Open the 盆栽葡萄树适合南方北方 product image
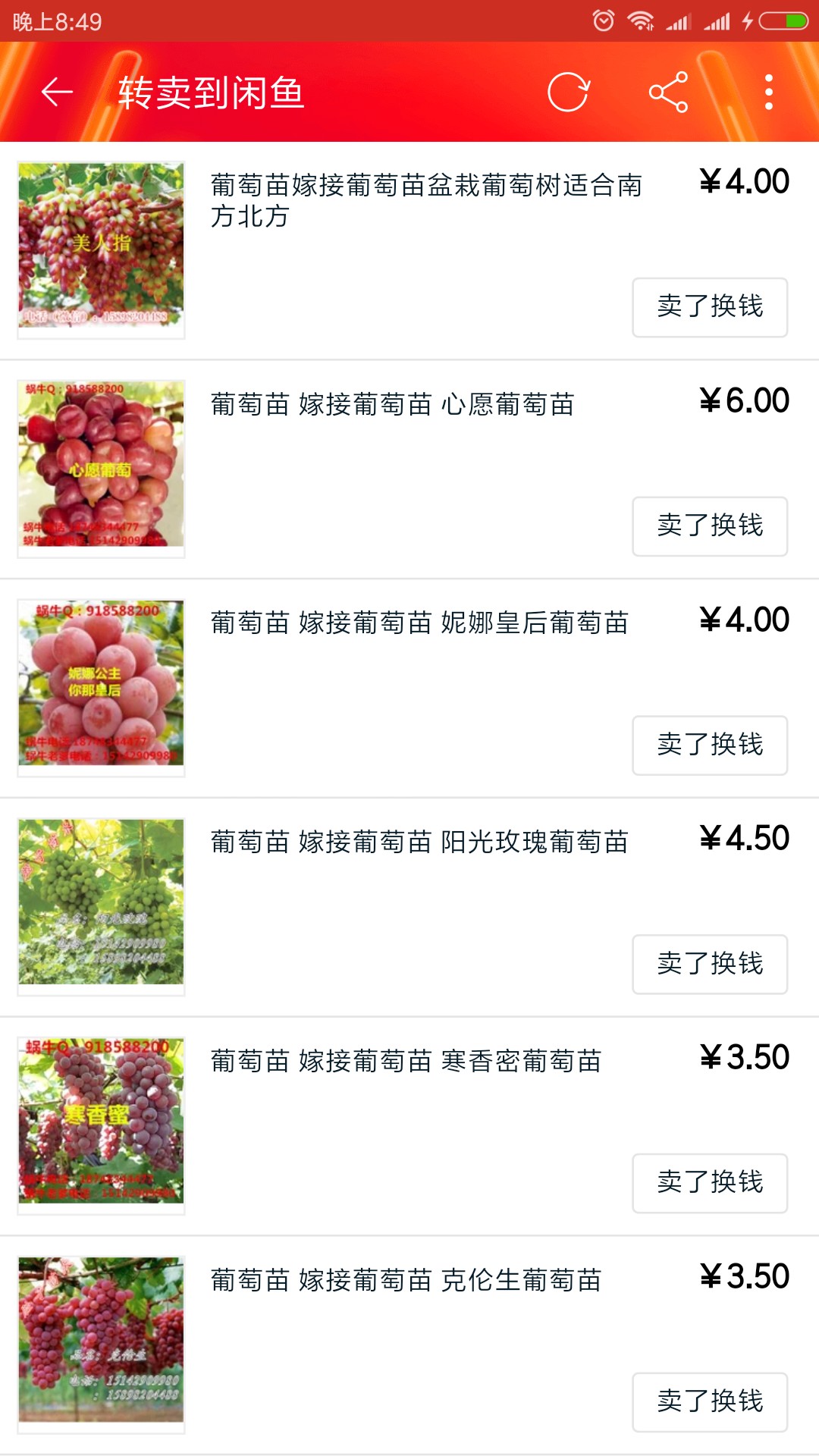Viewport: 819px width, 1456px height. (102, 249)
